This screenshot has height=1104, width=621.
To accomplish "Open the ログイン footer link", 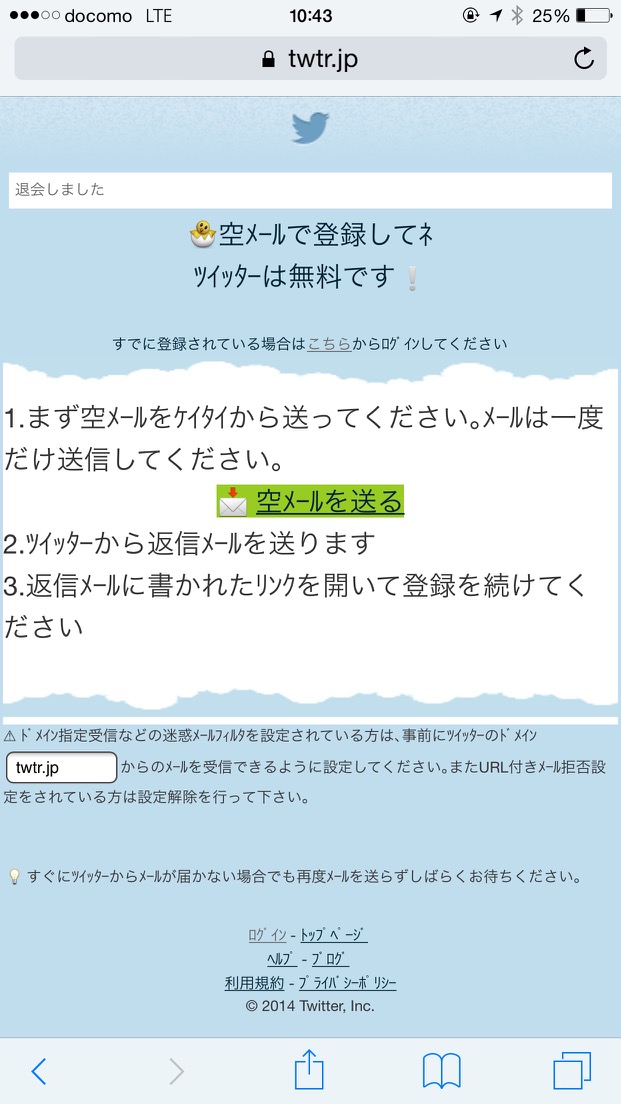I will [x=268, y=935].
